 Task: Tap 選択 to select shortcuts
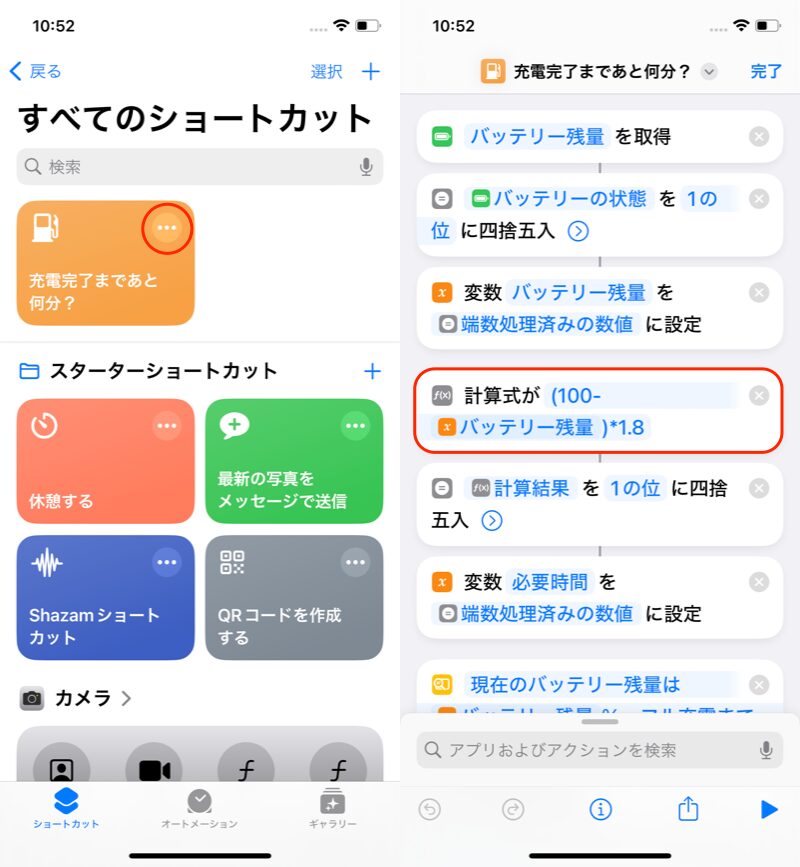[326, 71]
